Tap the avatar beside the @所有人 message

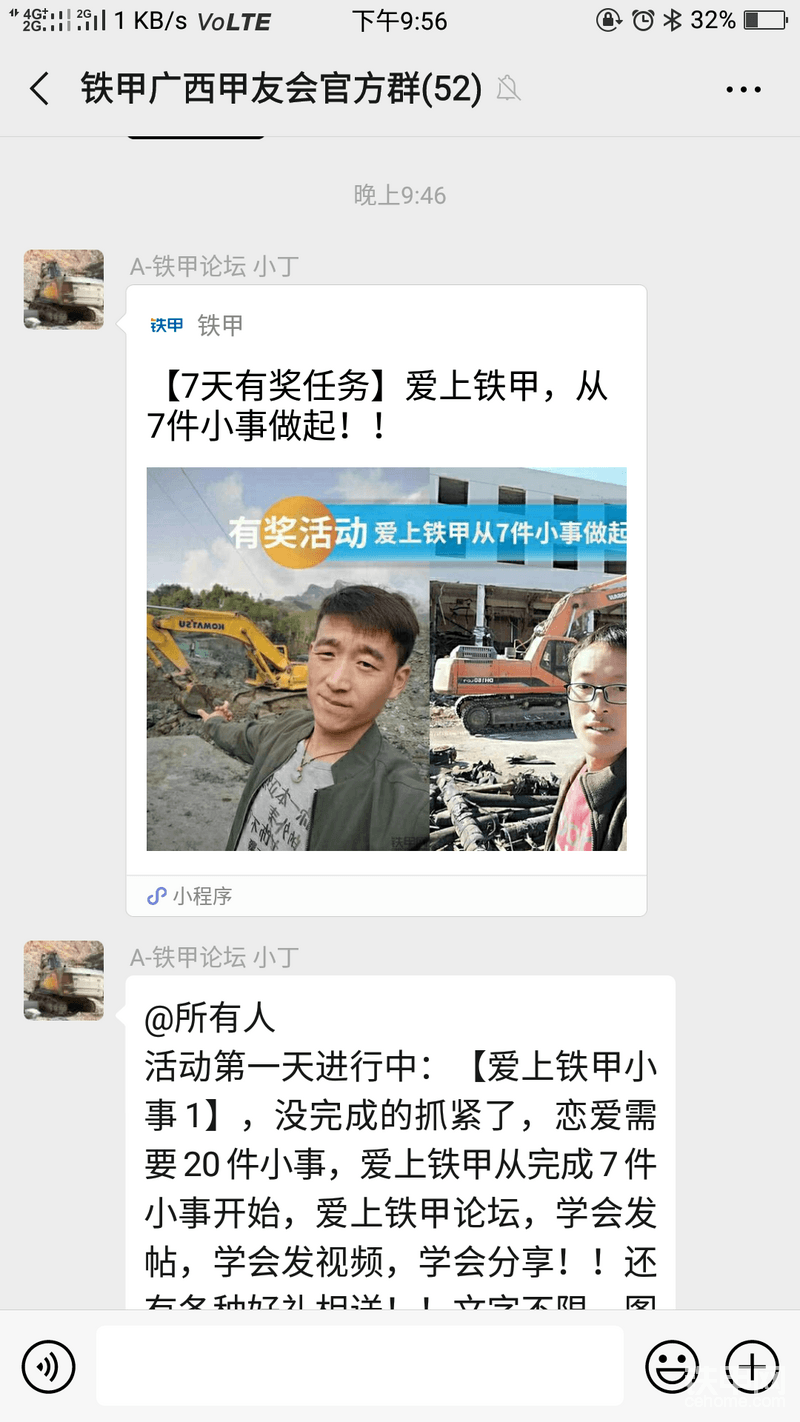tap(64, 980)
